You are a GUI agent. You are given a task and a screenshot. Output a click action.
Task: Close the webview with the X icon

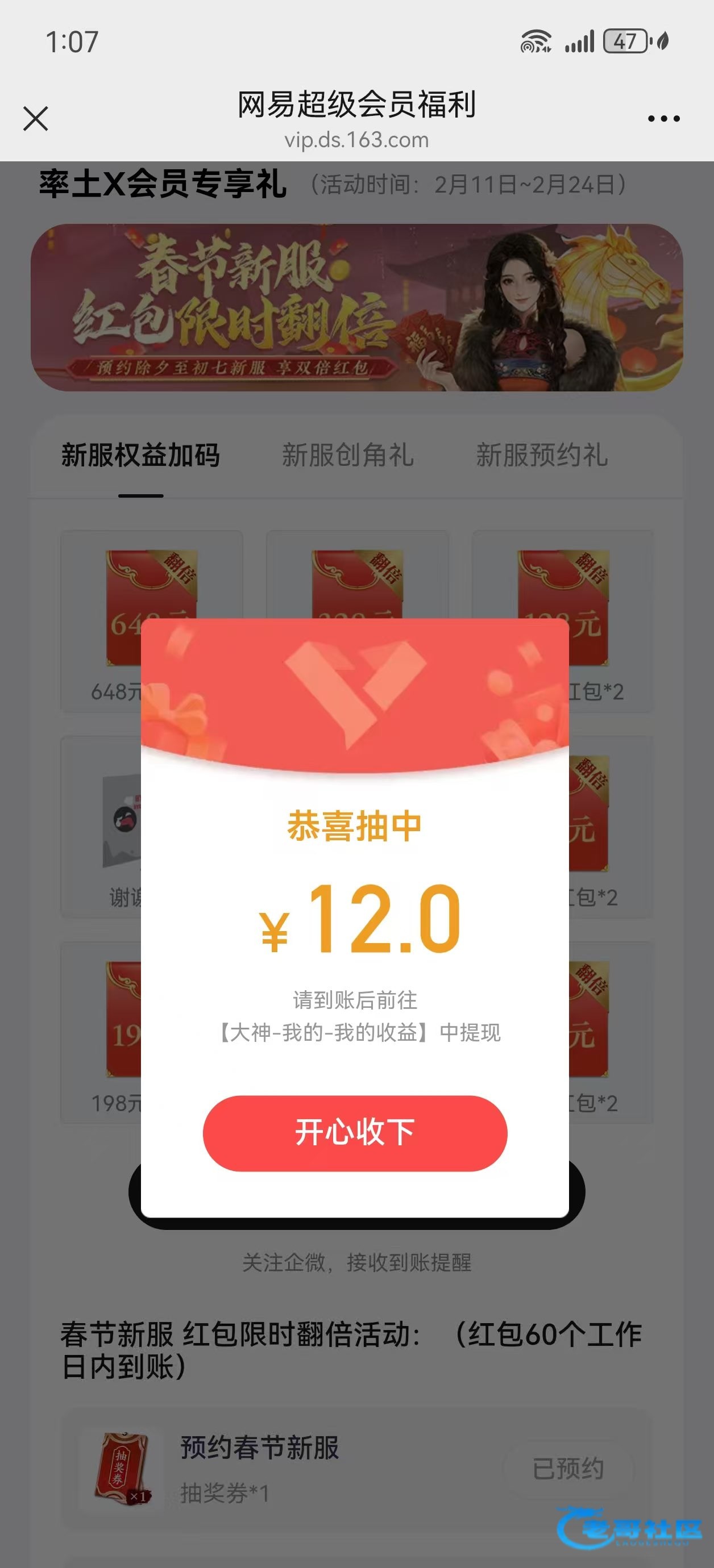(x=35, y=119)
